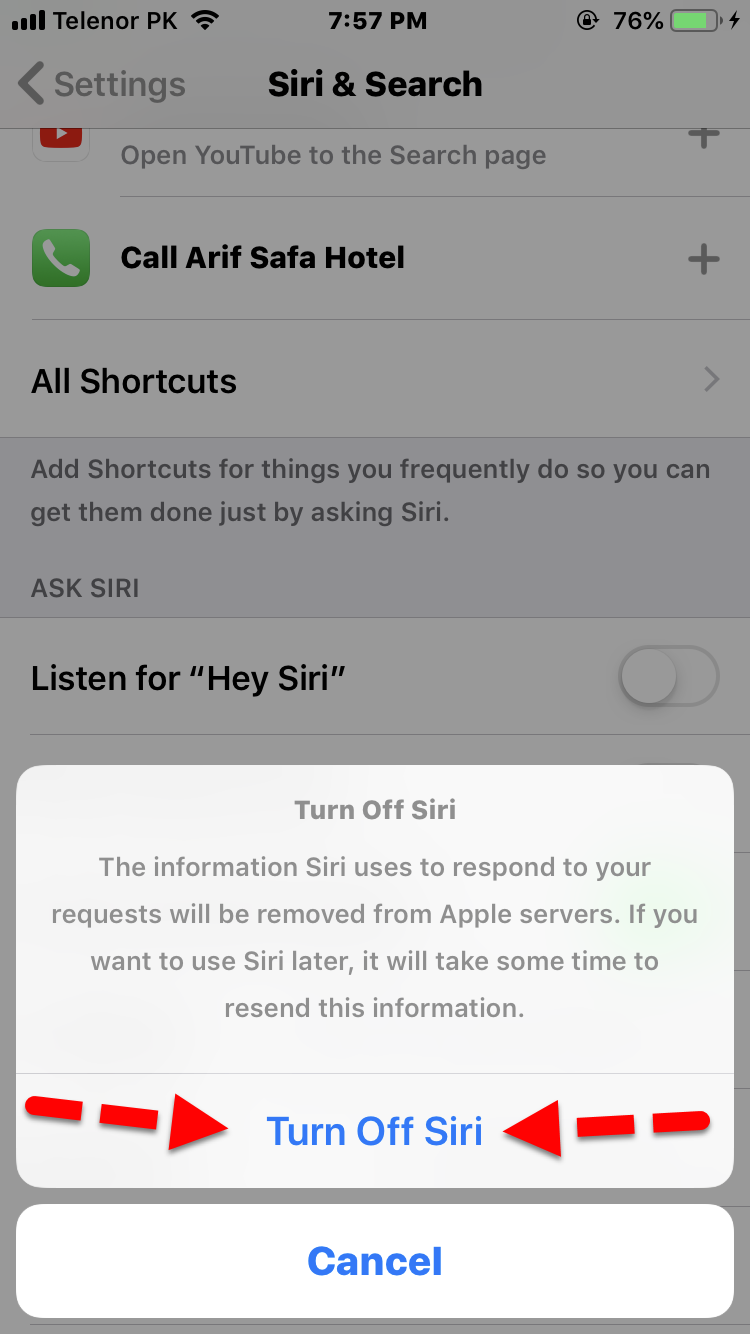Toggle Listen for "Hey Siri"
The height and width of the screenshot is (1334, 750).
point(668,678)
